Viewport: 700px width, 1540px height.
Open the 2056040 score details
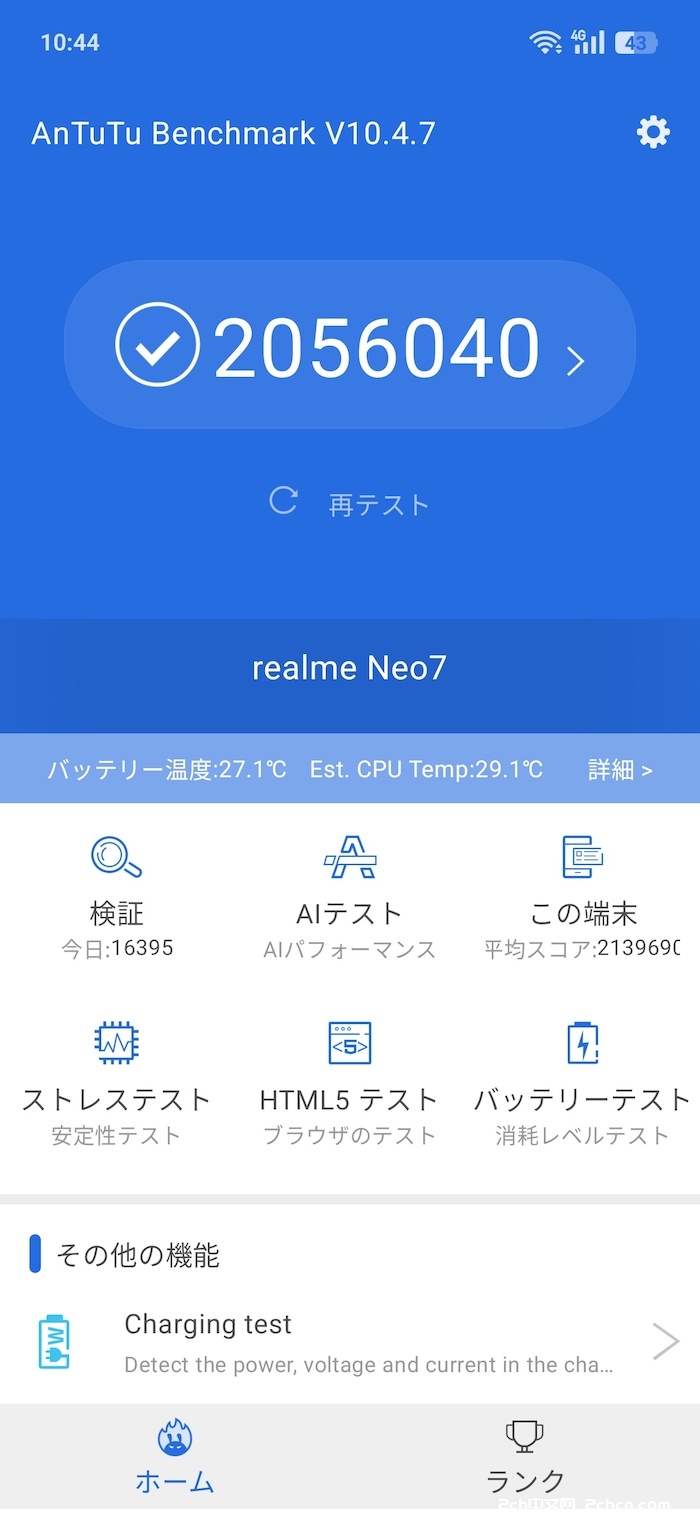click(x=350, y=345)
